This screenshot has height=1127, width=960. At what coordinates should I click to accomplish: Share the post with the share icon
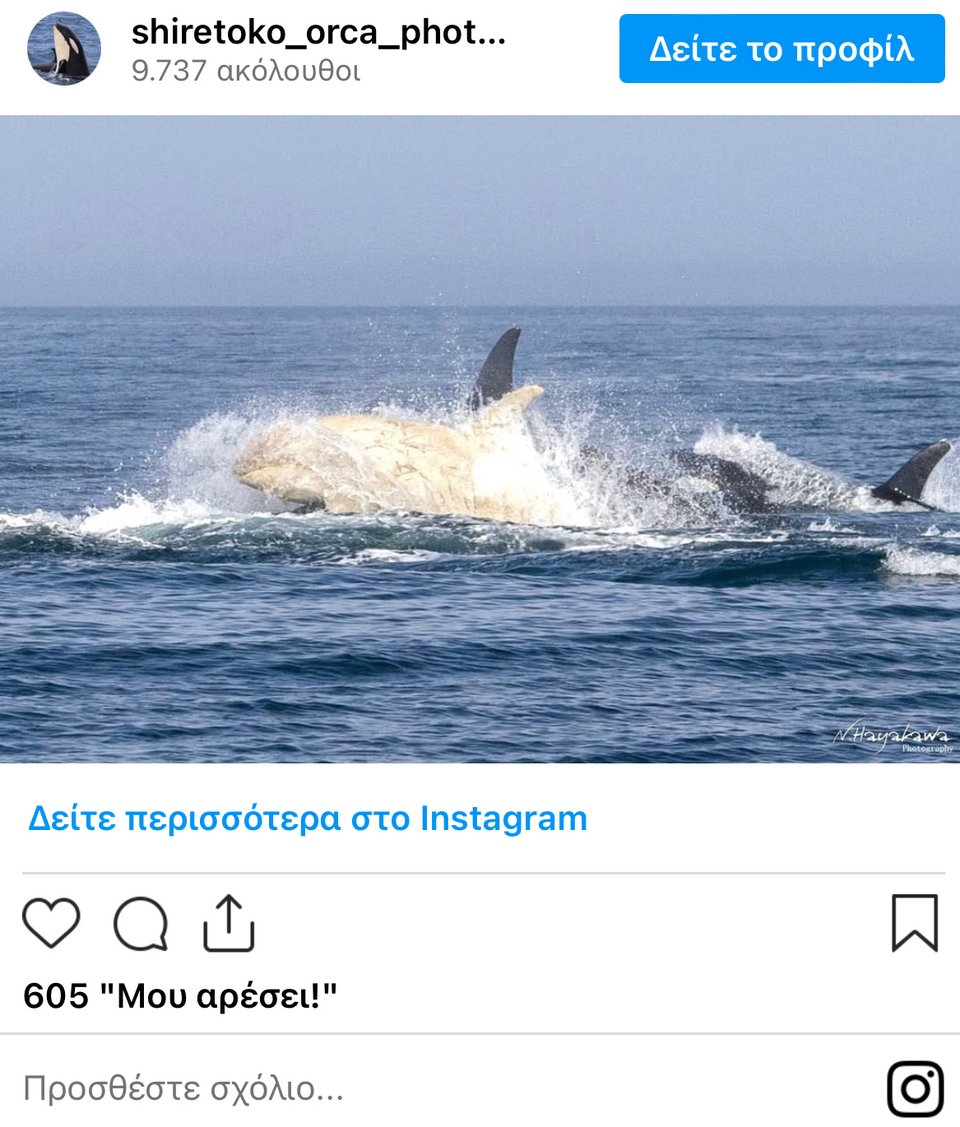229,923
